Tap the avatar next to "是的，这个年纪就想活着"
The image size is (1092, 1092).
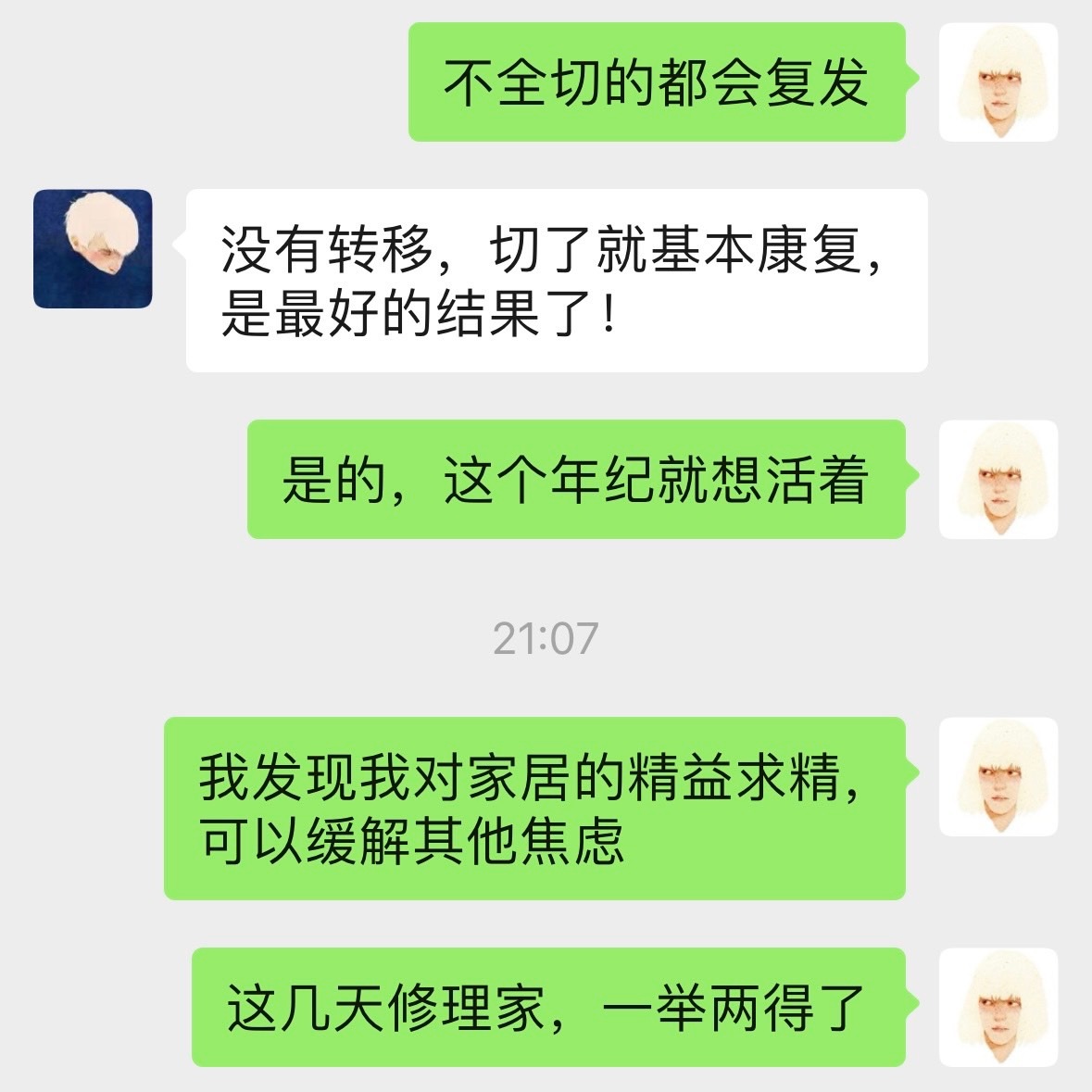point(998,480)
